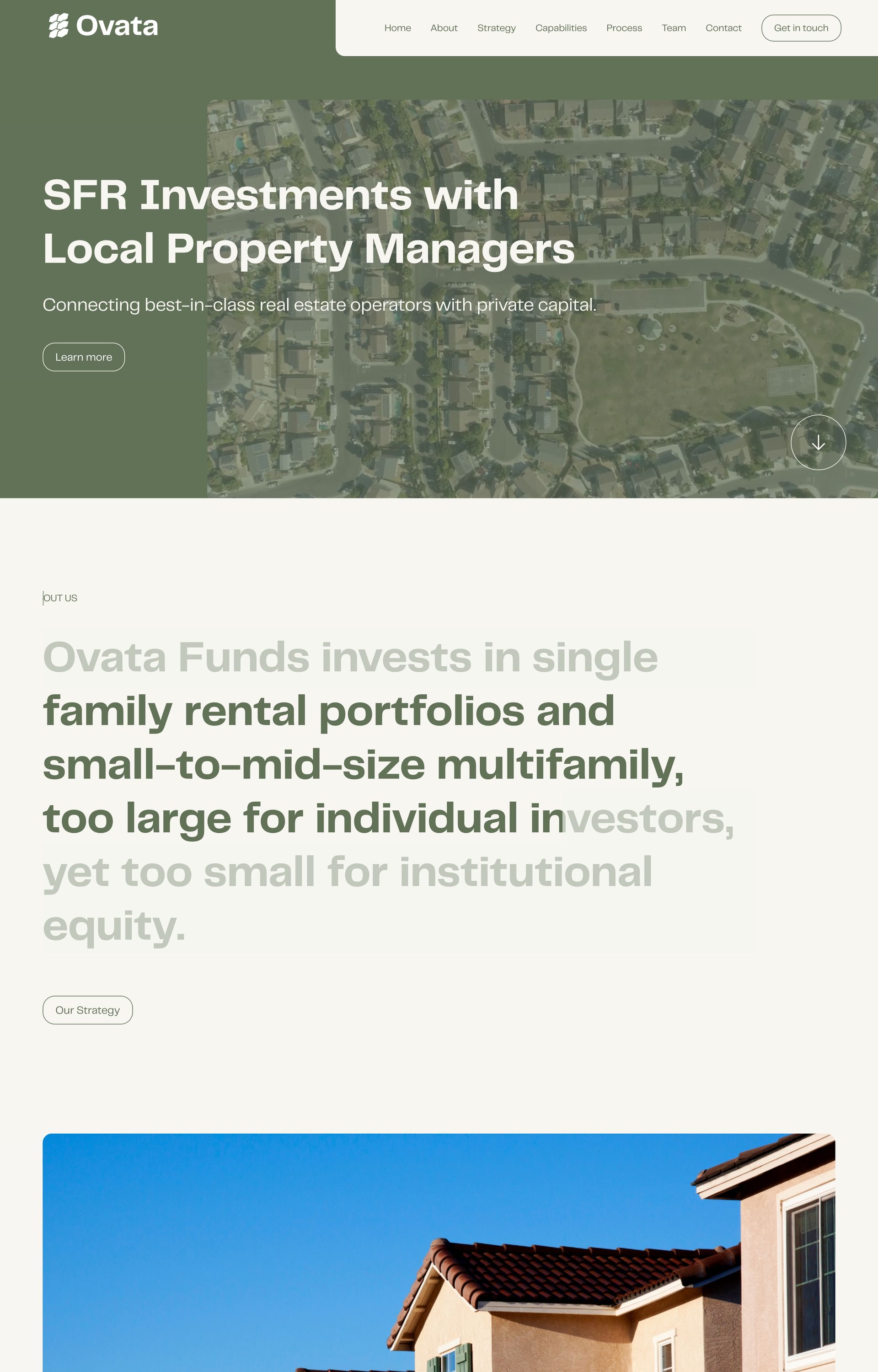Tap the circular down arrow icon
The image size is (878, 1372).
pos(818,442)
